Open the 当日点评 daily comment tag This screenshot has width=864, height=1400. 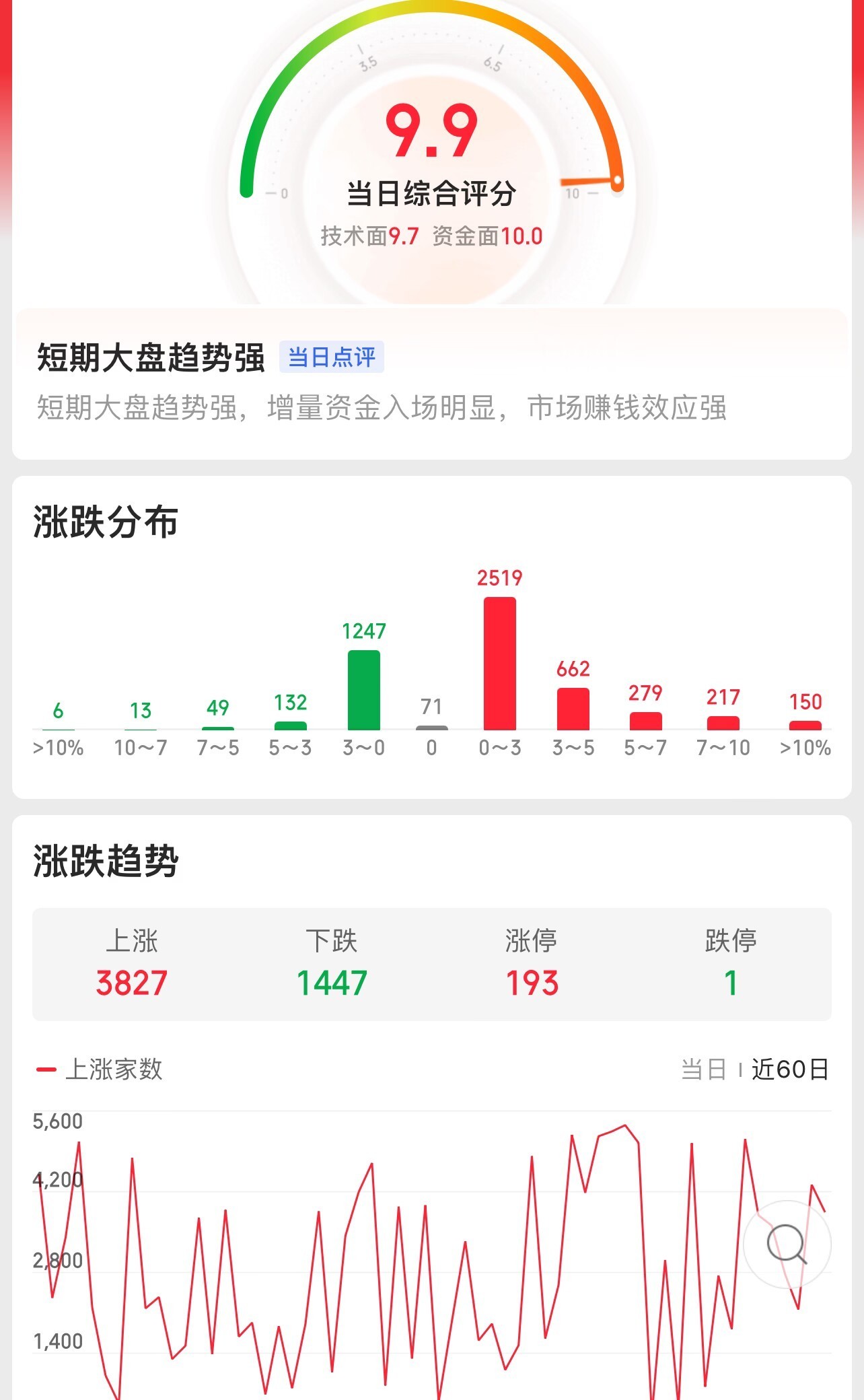tap(331, 357)
